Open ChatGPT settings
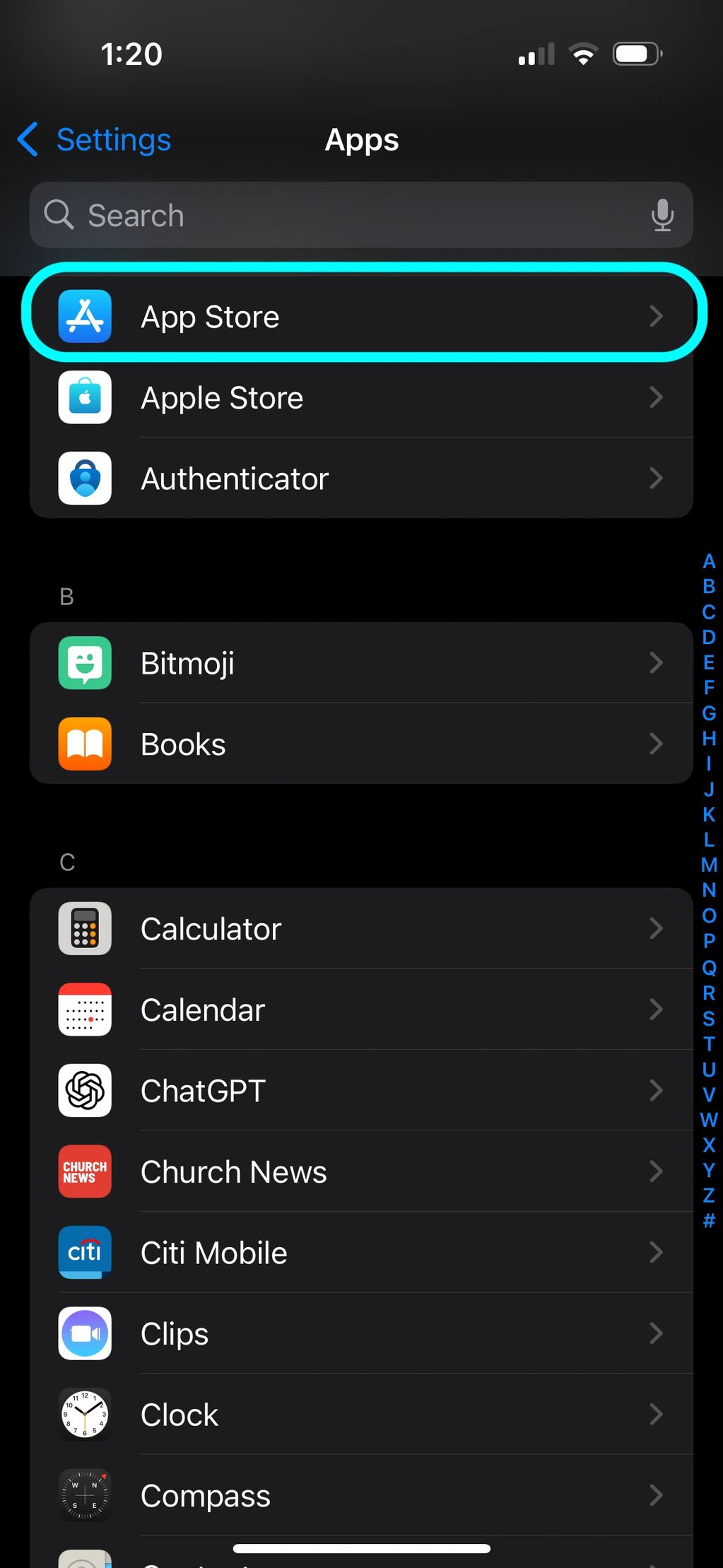723x1568 pixels. pos(361,1090)
